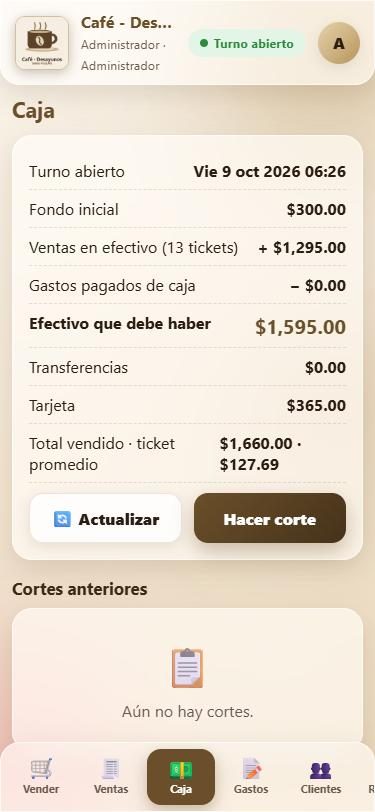Select the Caja tab

[181, 777]
